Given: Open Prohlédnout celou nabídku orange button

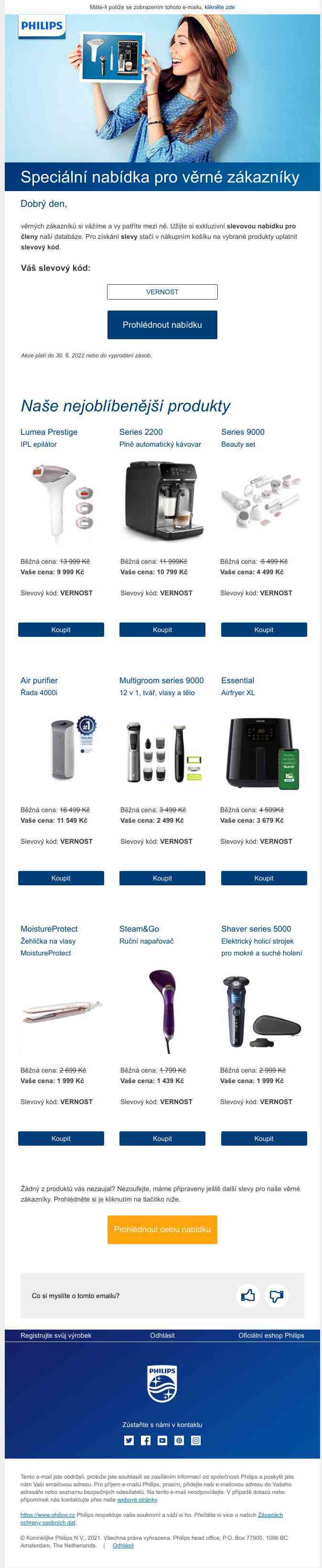Looking at the screenshot, I should [x=162, y=1230].
